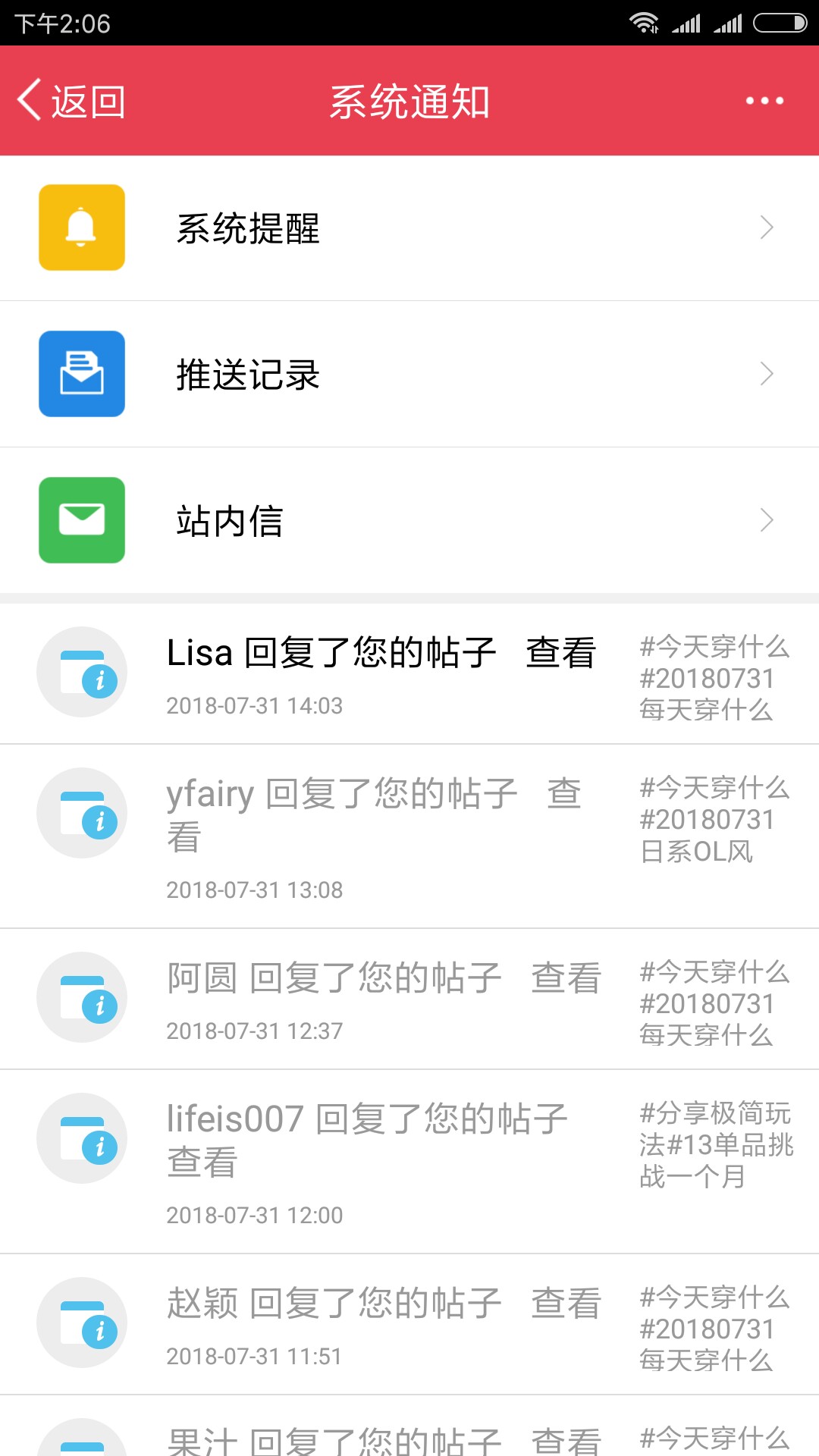Open 系统提醒 system reminders
The image size is (819, 1456).
(409, 228)
